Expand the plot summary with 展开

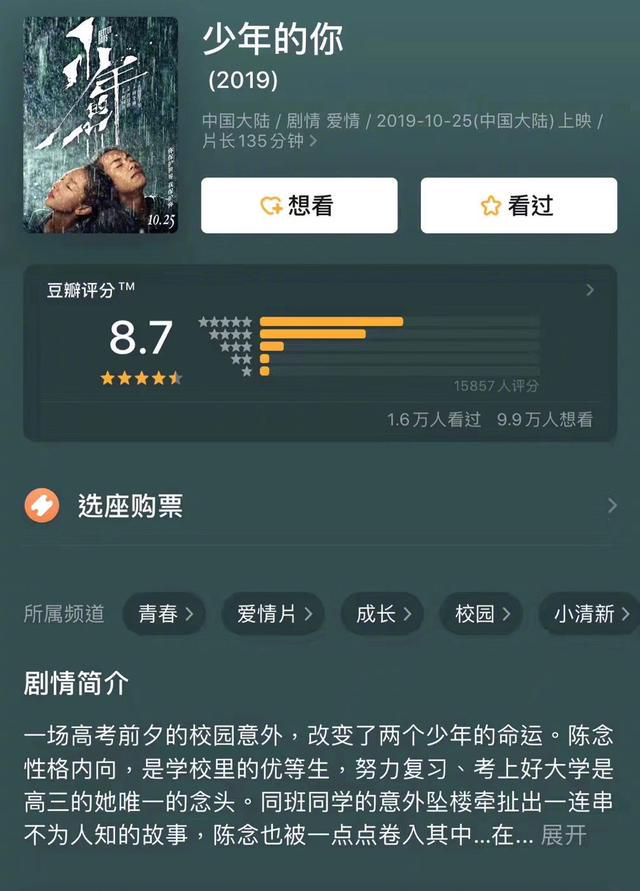pos(564,835)
